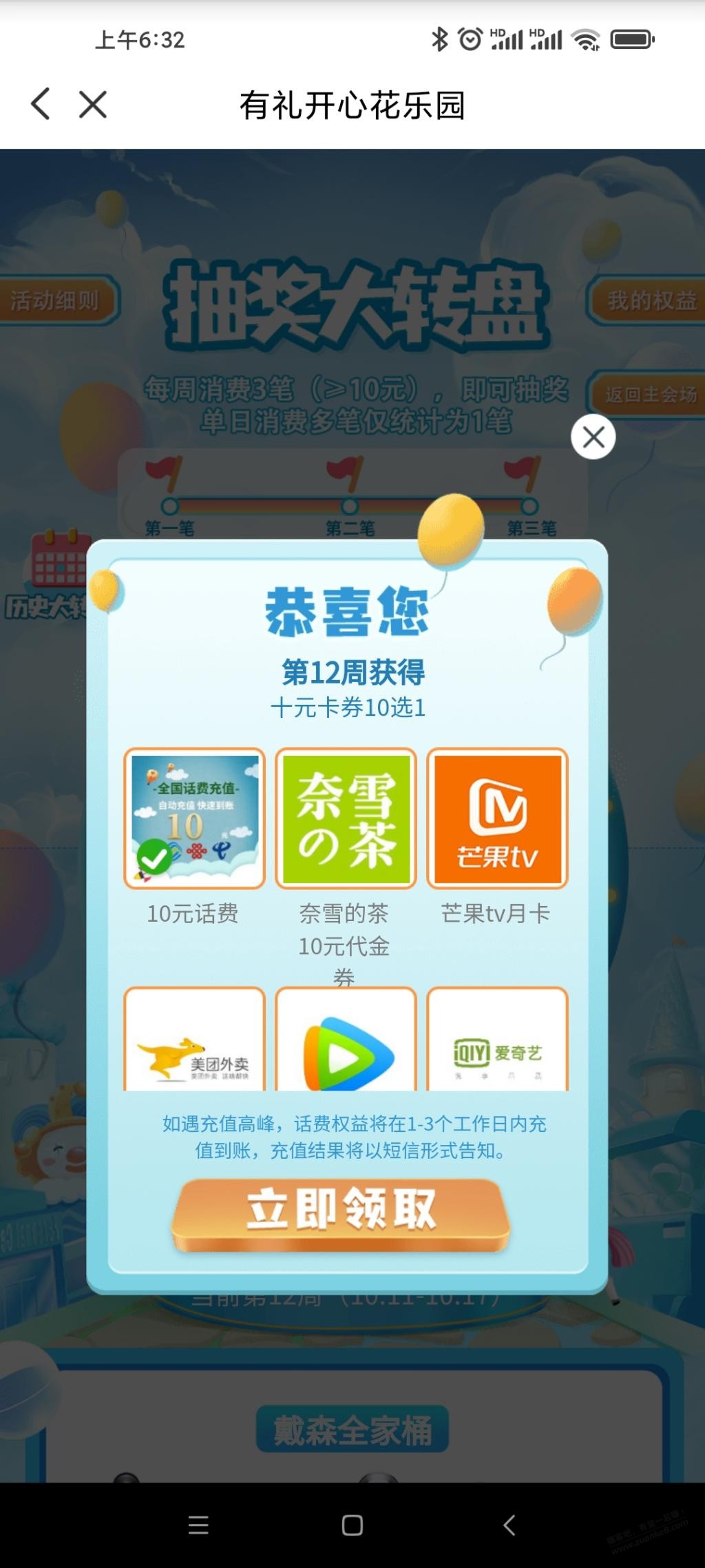This screenshot has width=705, height=1568.
Task: Open the system recent apps menu
Action: tap(198, 1525)
